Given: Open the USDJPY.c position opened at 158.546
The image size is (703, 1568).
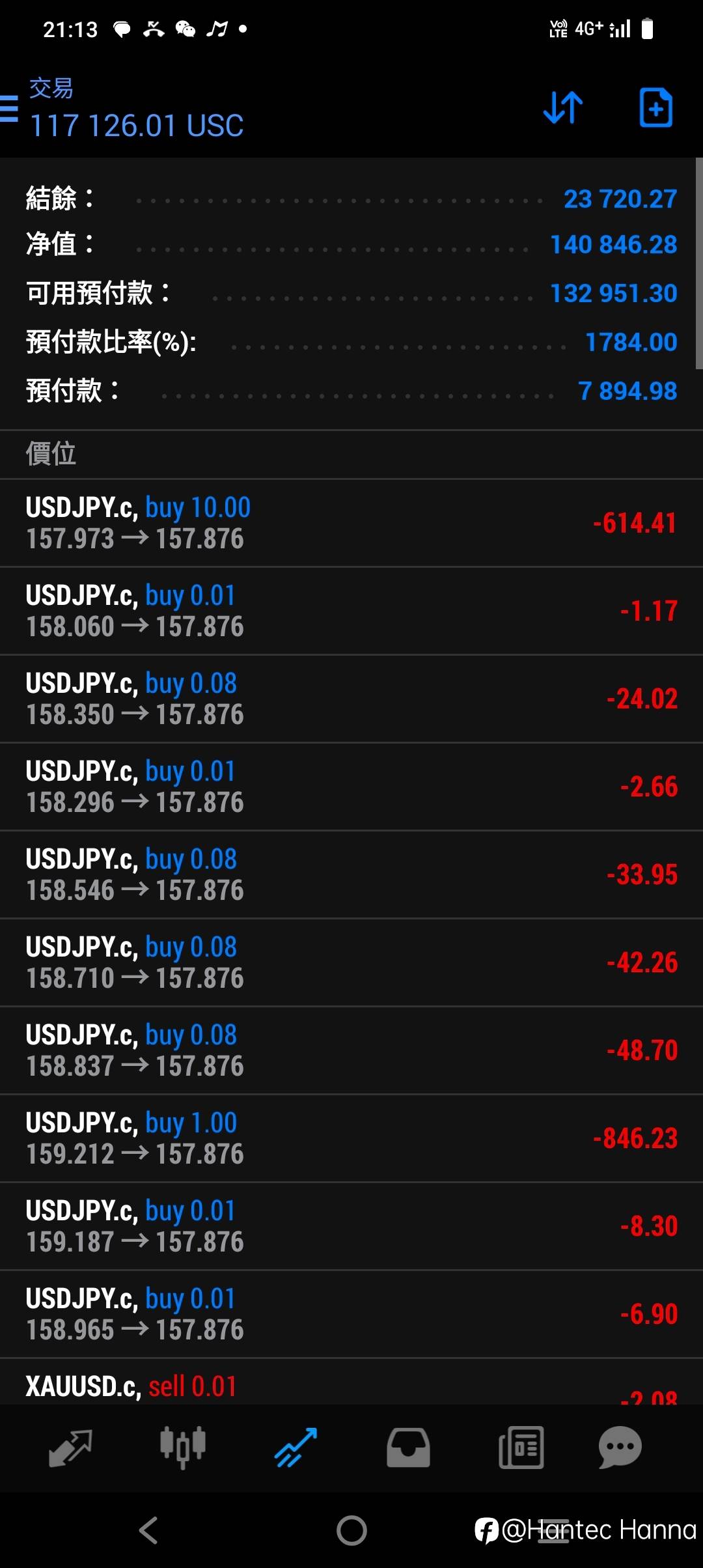Looking at the screenshot, I should click(x=351, y=875).
